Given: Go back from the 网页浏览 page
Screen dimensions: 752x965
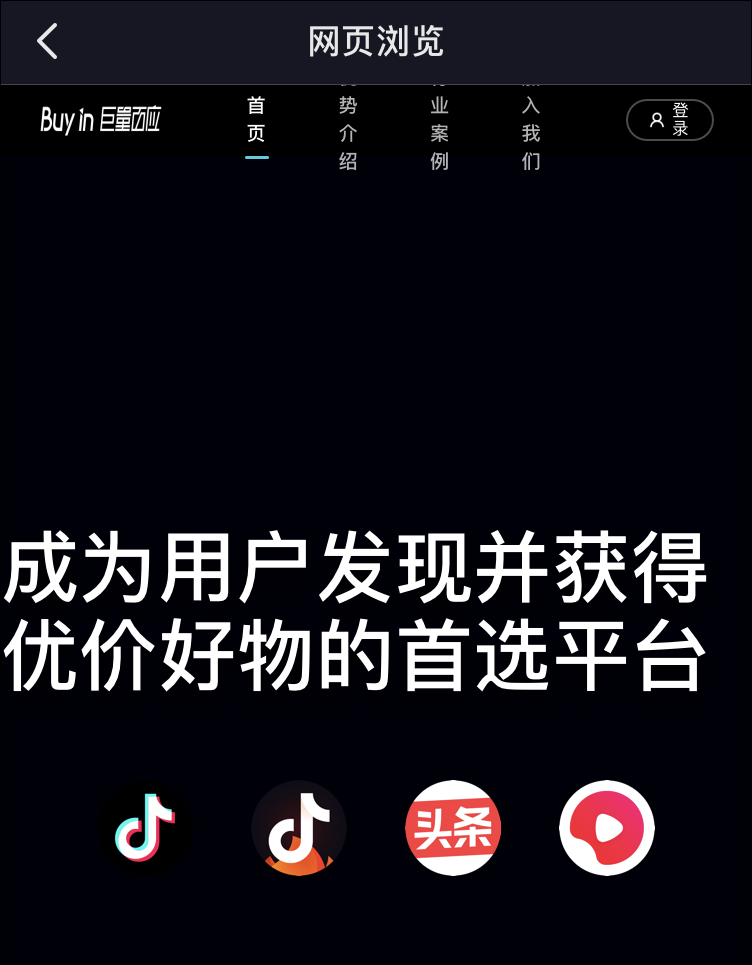Looking at the screenshot, I should click(x=47, y=41).
